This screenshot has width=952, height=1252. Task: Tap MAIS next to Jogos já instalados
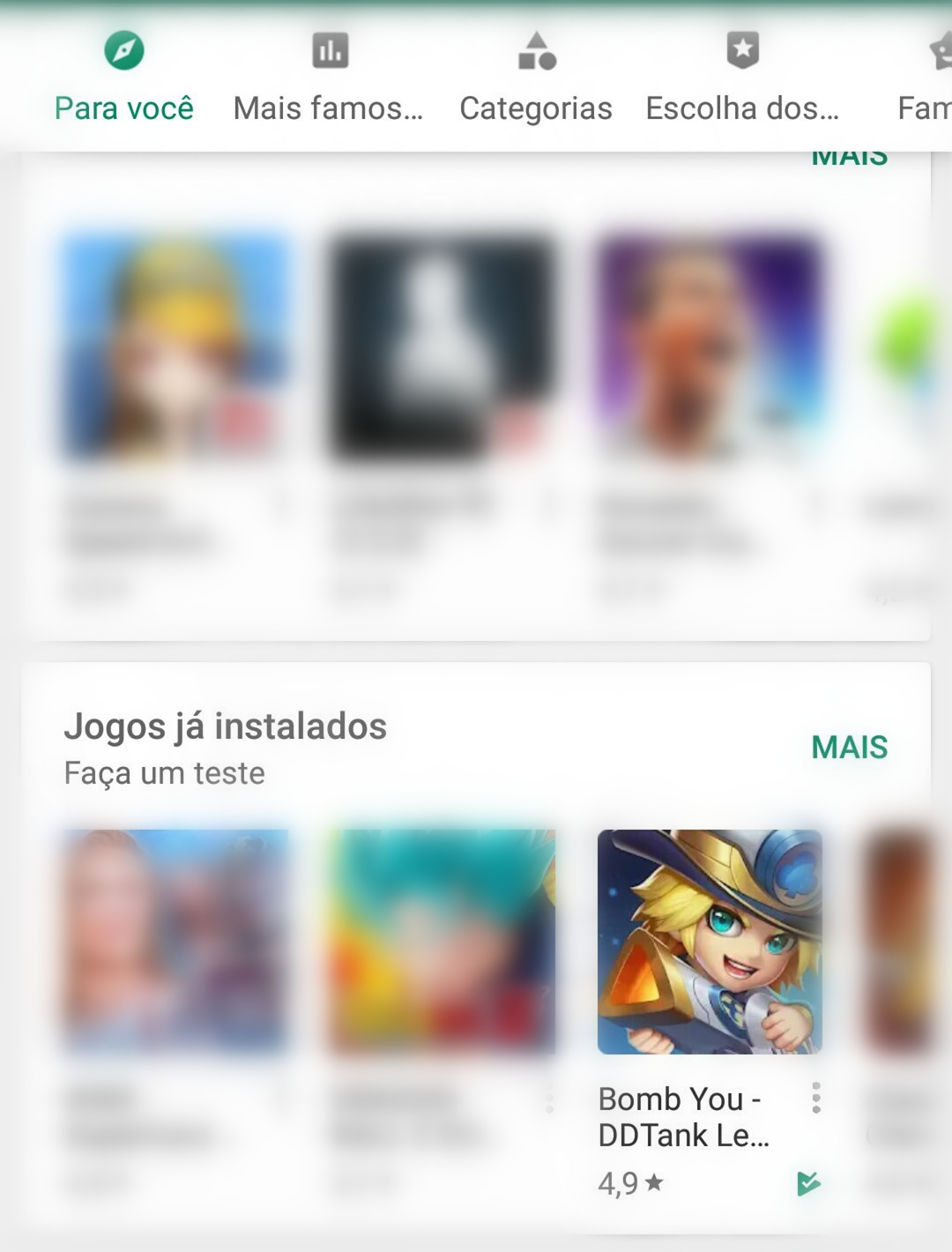click(x=849, y=747)
